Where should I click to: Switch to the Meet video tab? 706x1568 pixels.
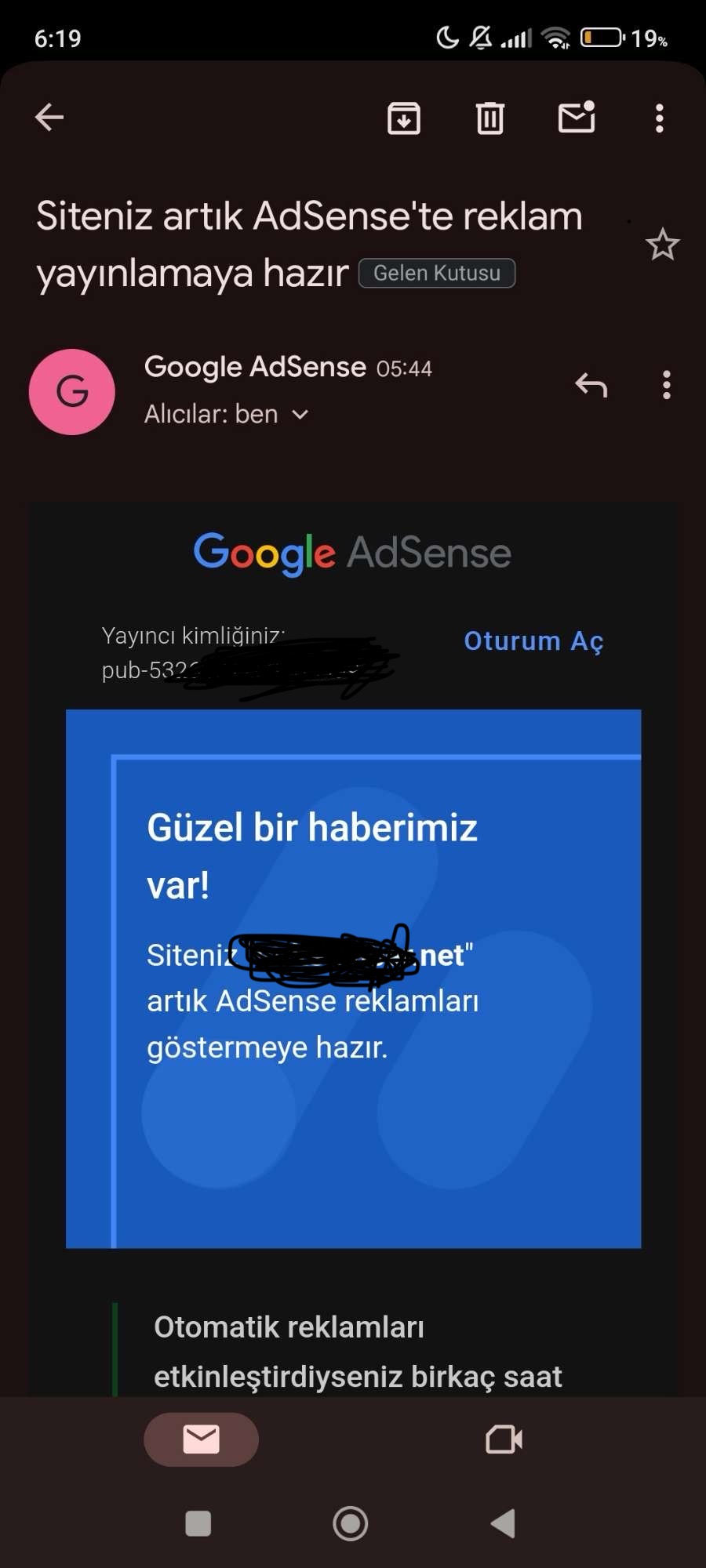[504, 1439]
